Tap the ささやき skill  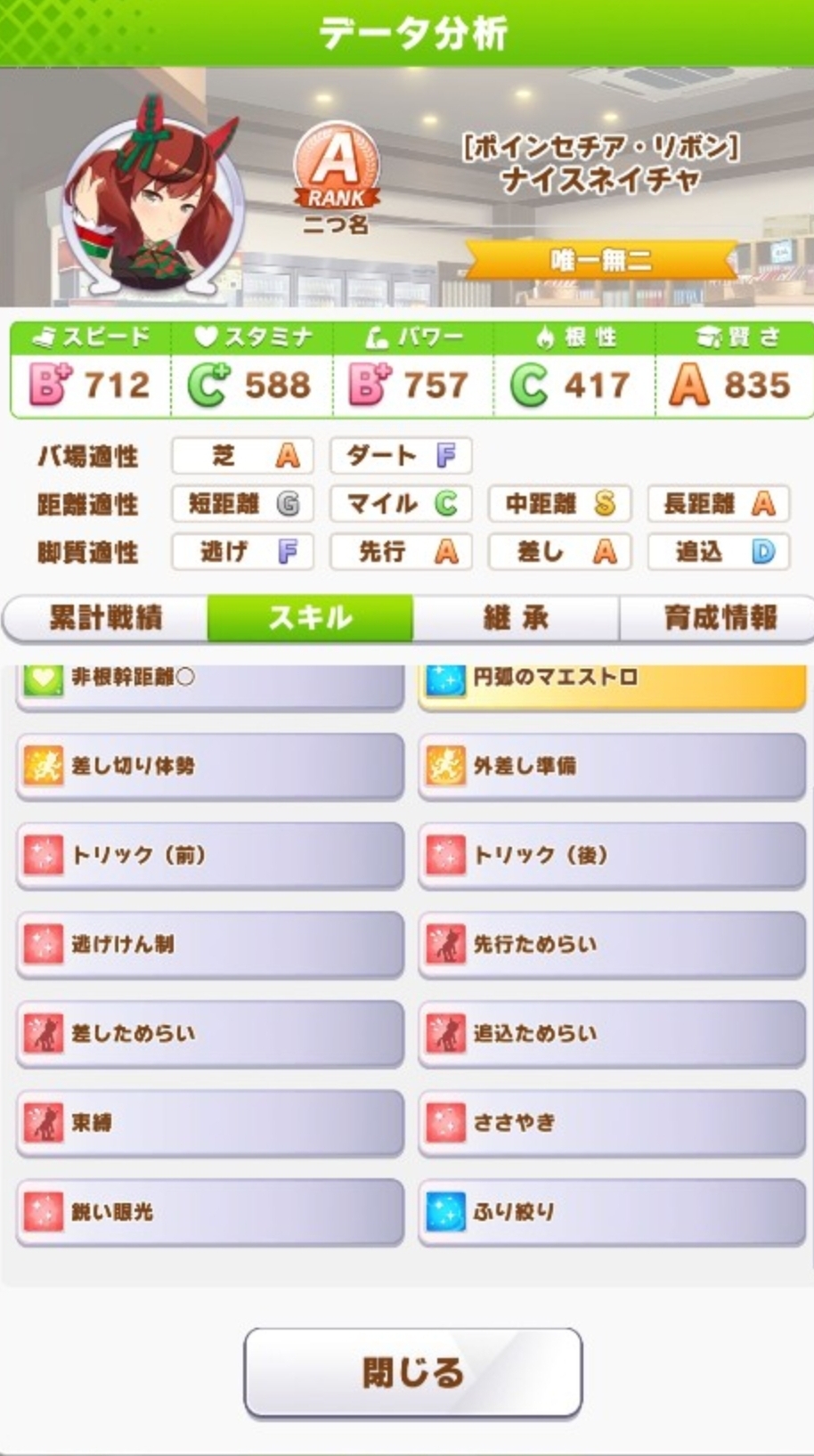(612, 1122)
